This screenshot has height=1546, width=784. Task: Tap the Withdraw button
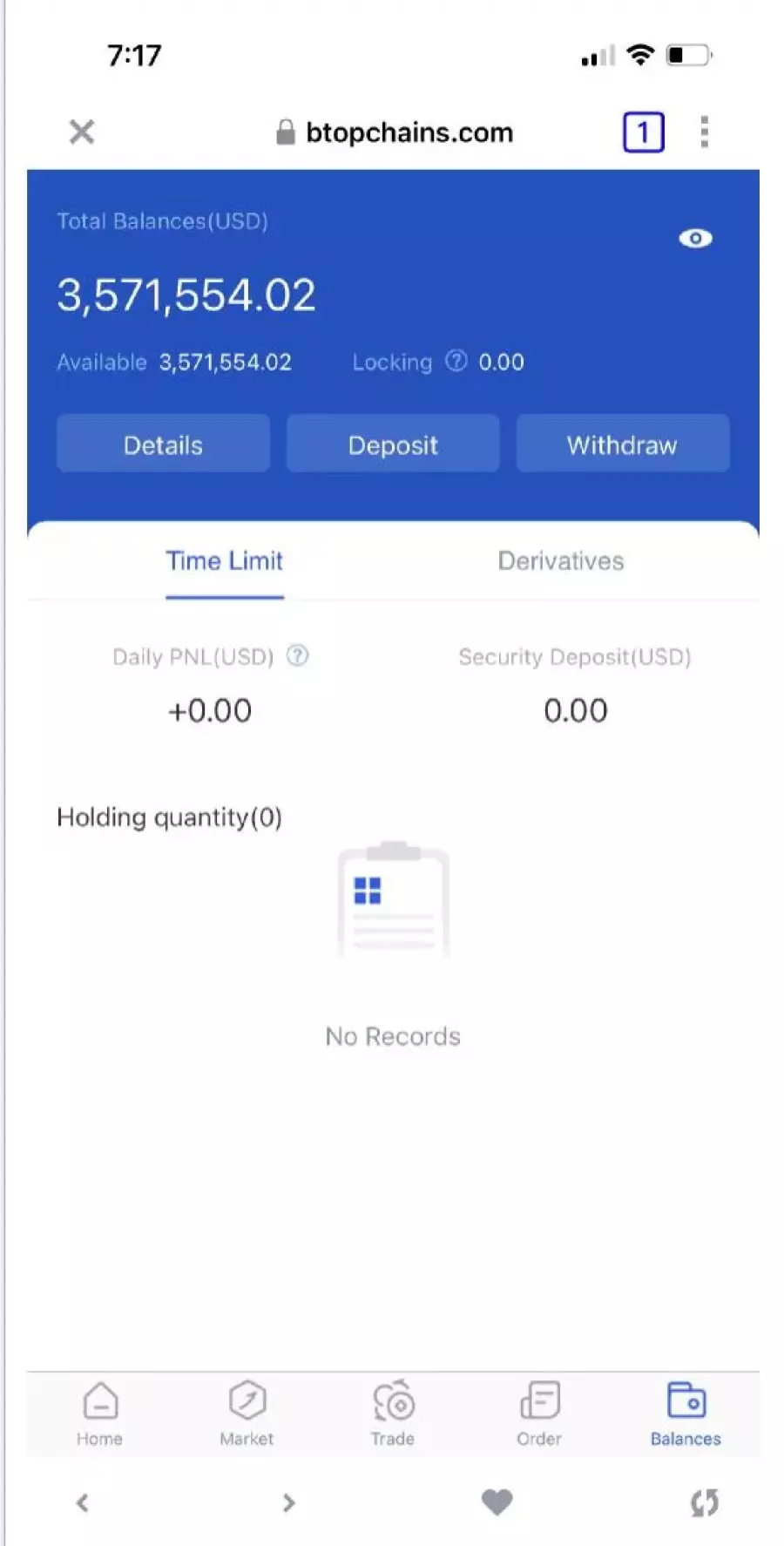pos(622,444)
